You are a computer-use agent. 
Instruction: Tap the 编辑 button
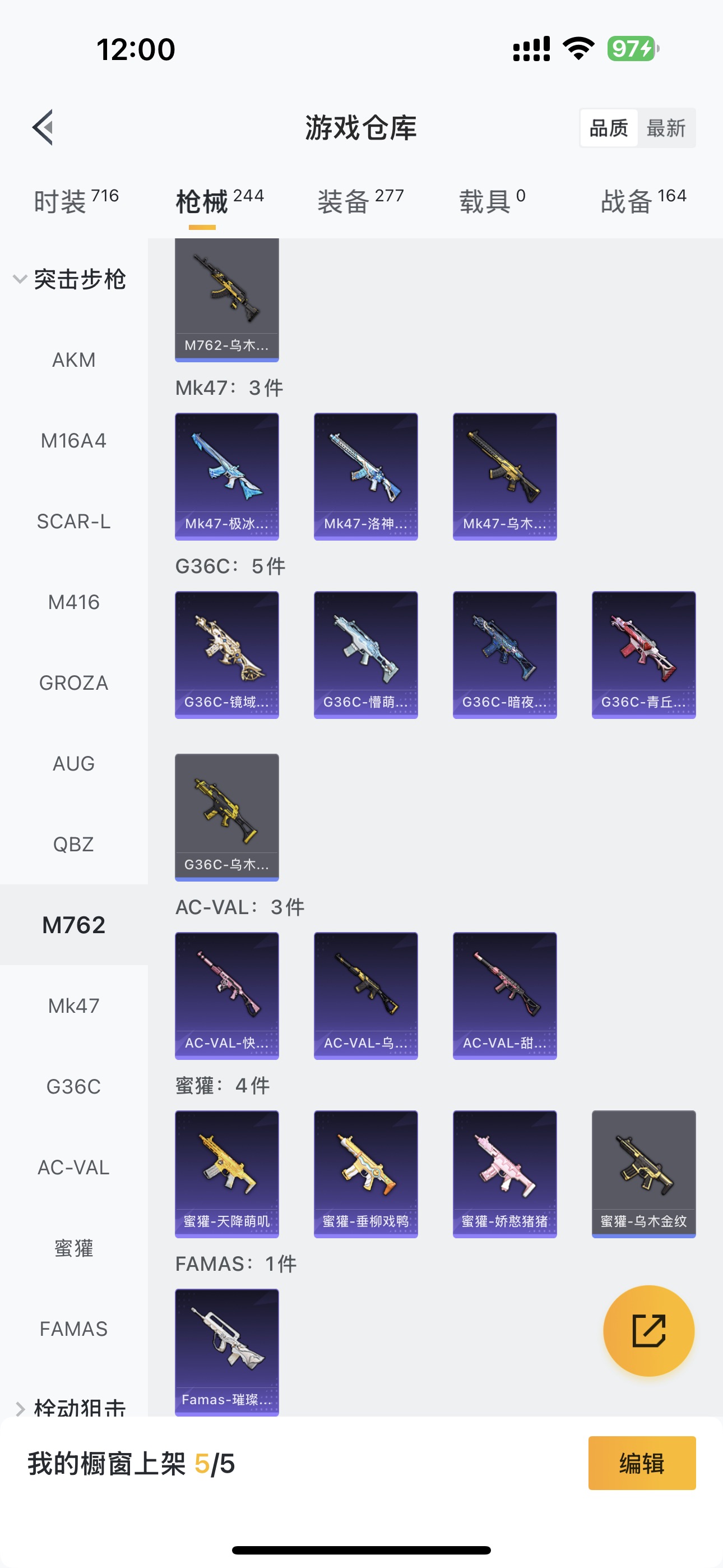point(641,1463)
